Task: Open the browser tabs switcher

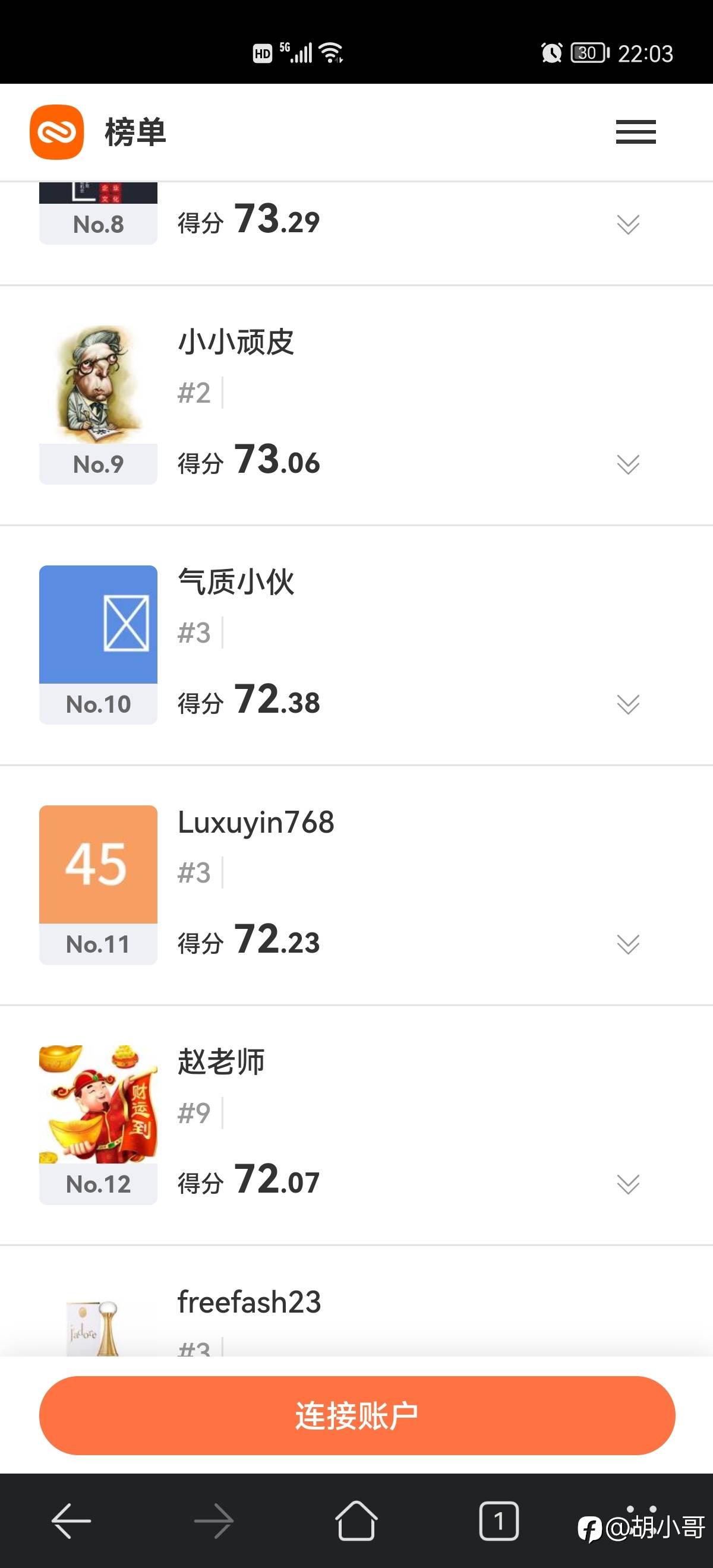Action: (x=499, y=1520)
